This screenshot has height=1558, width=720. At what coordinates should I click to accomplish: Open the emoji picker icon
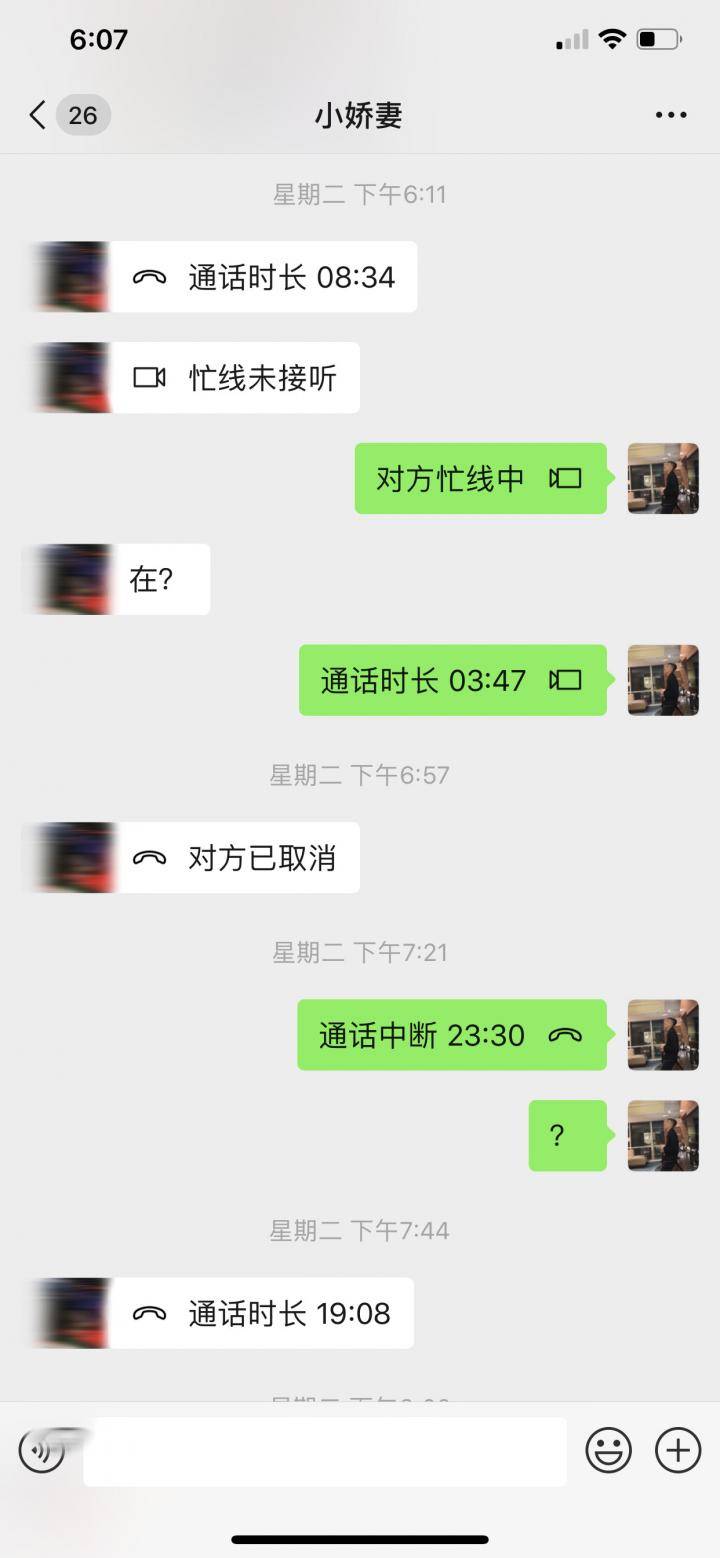pyautogui.click(x=608, y=1449)
